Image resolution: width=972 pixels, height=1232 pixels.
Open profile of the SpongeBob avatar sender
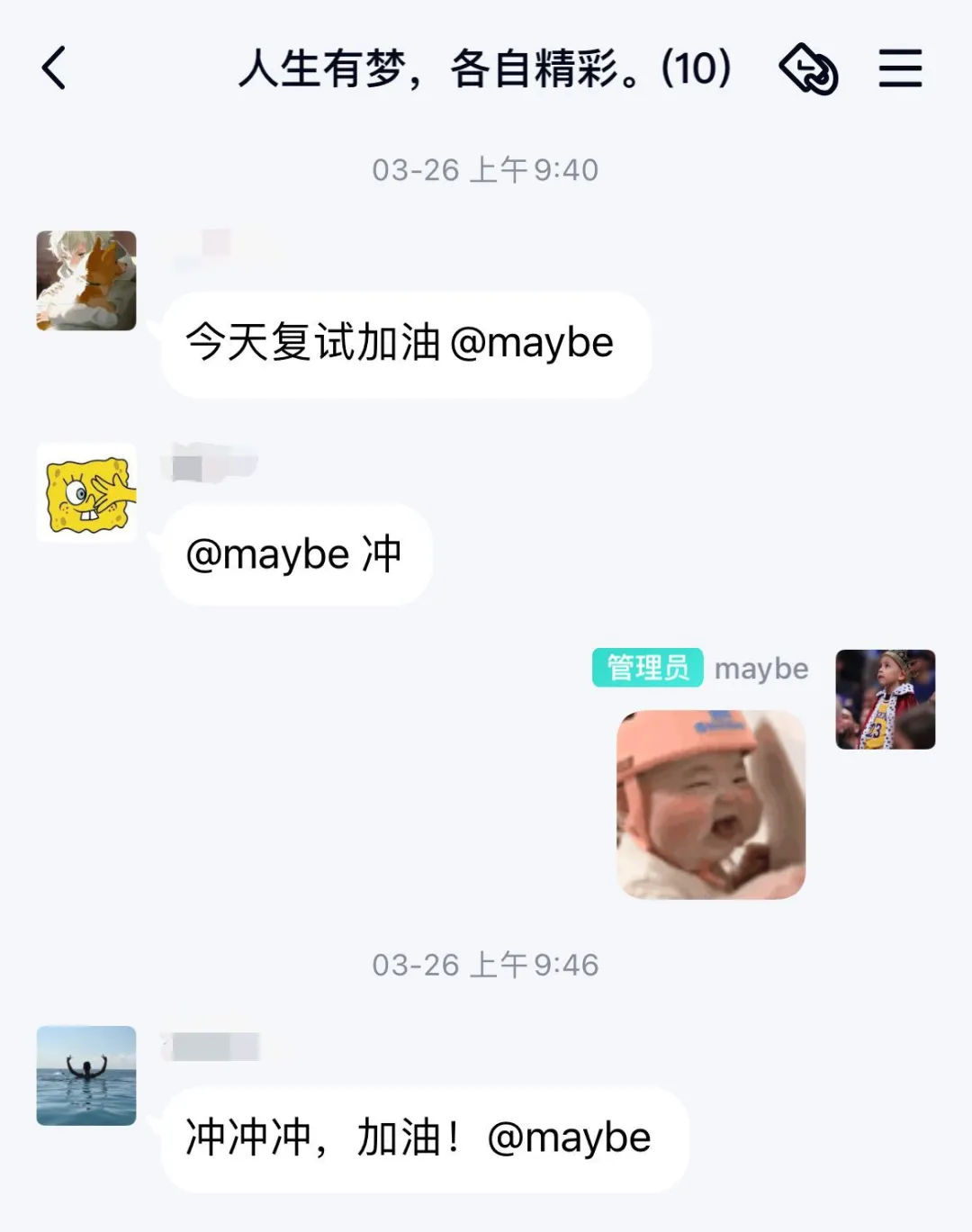click(x=86, y=493)
